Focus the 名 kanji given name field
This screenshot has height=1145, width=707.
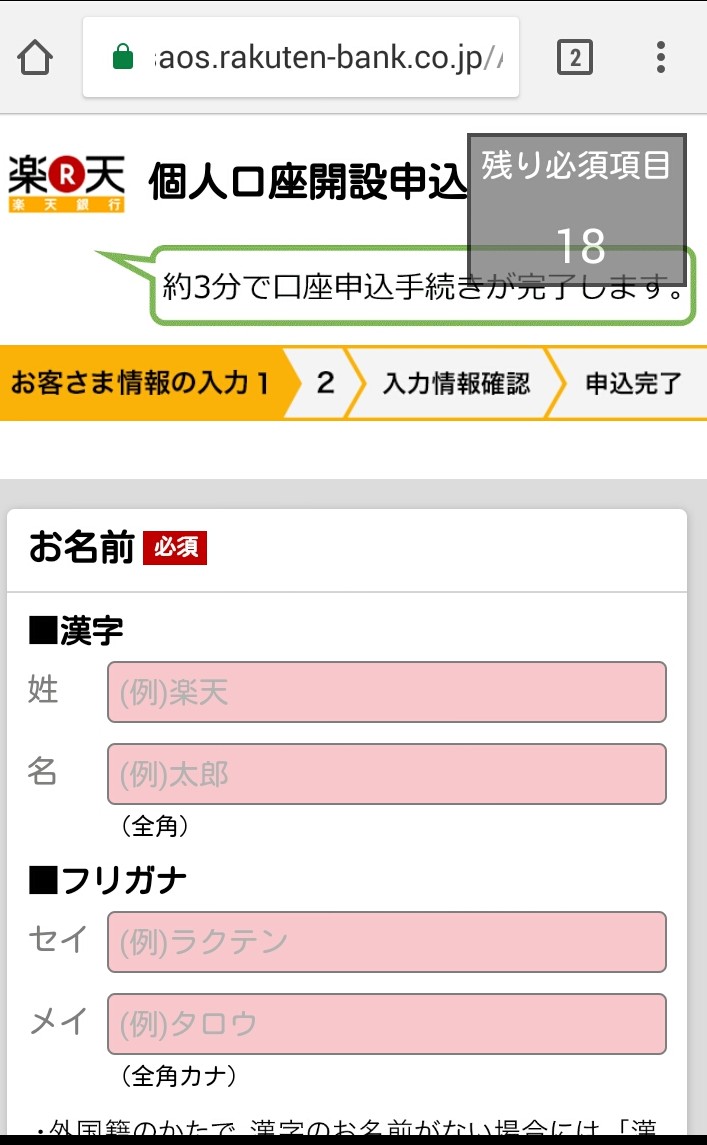387,774
